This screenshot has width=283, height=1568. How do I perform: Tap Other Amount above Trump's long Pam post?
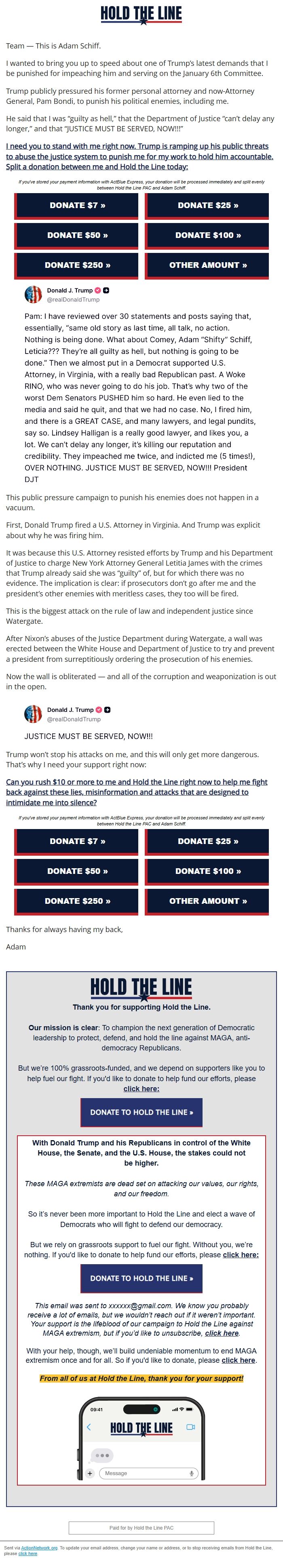(207, 265)
